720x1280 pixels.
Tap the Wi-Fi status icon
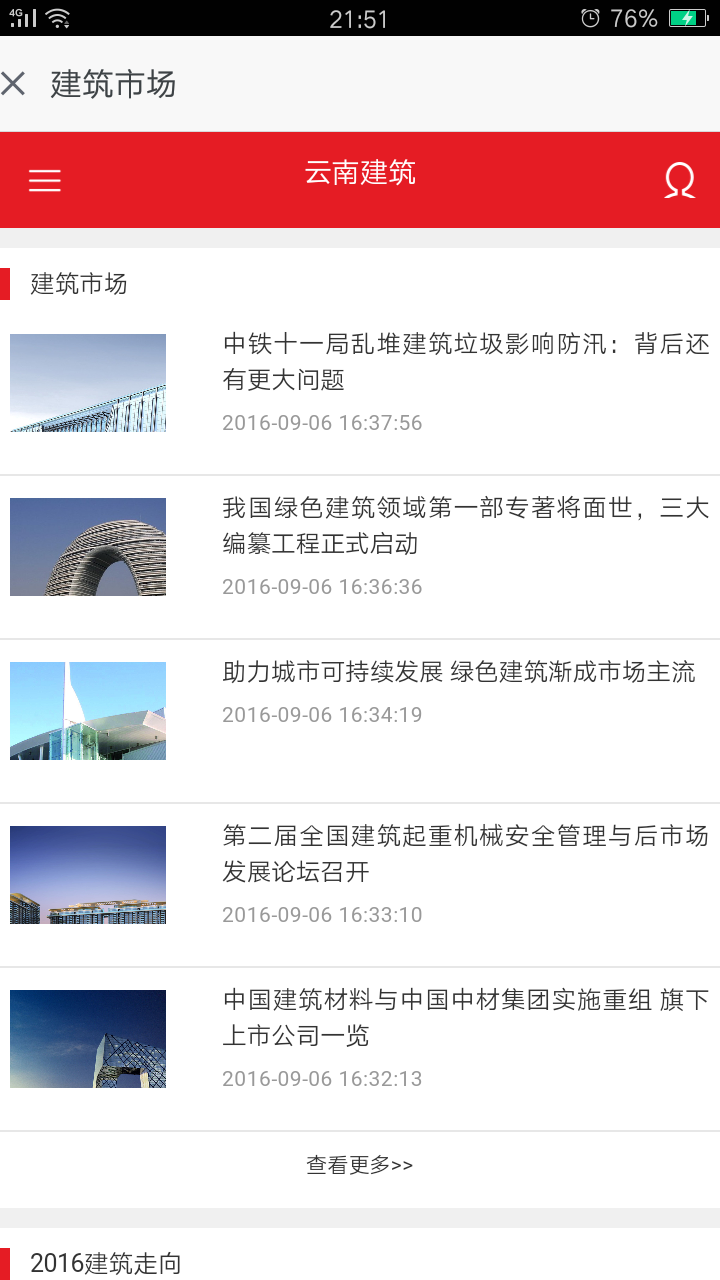(57, 16)
